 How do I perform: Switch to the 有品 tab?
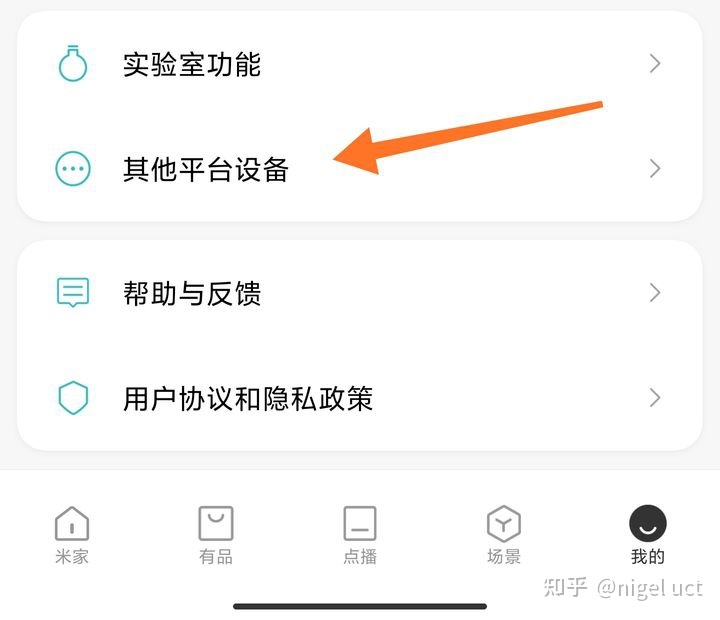tap(216, 535)
